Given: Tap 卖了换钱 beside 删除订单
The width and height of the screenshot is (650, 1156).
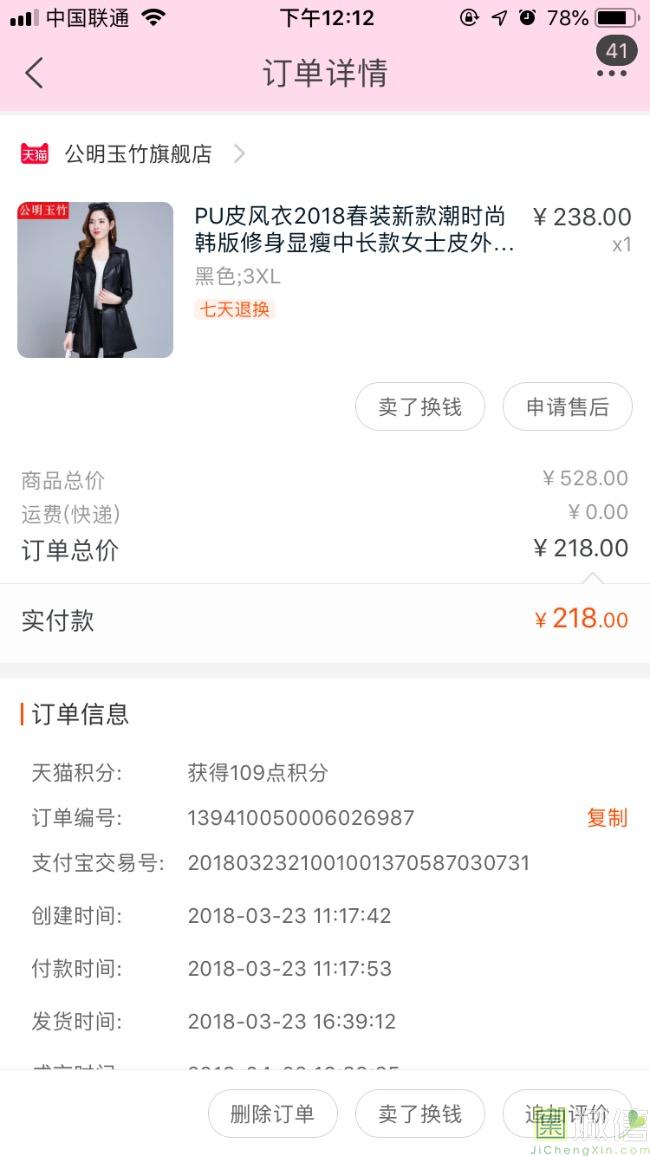Looking at the screenshot, I should pyautogui.click(x=420, y=1114).
